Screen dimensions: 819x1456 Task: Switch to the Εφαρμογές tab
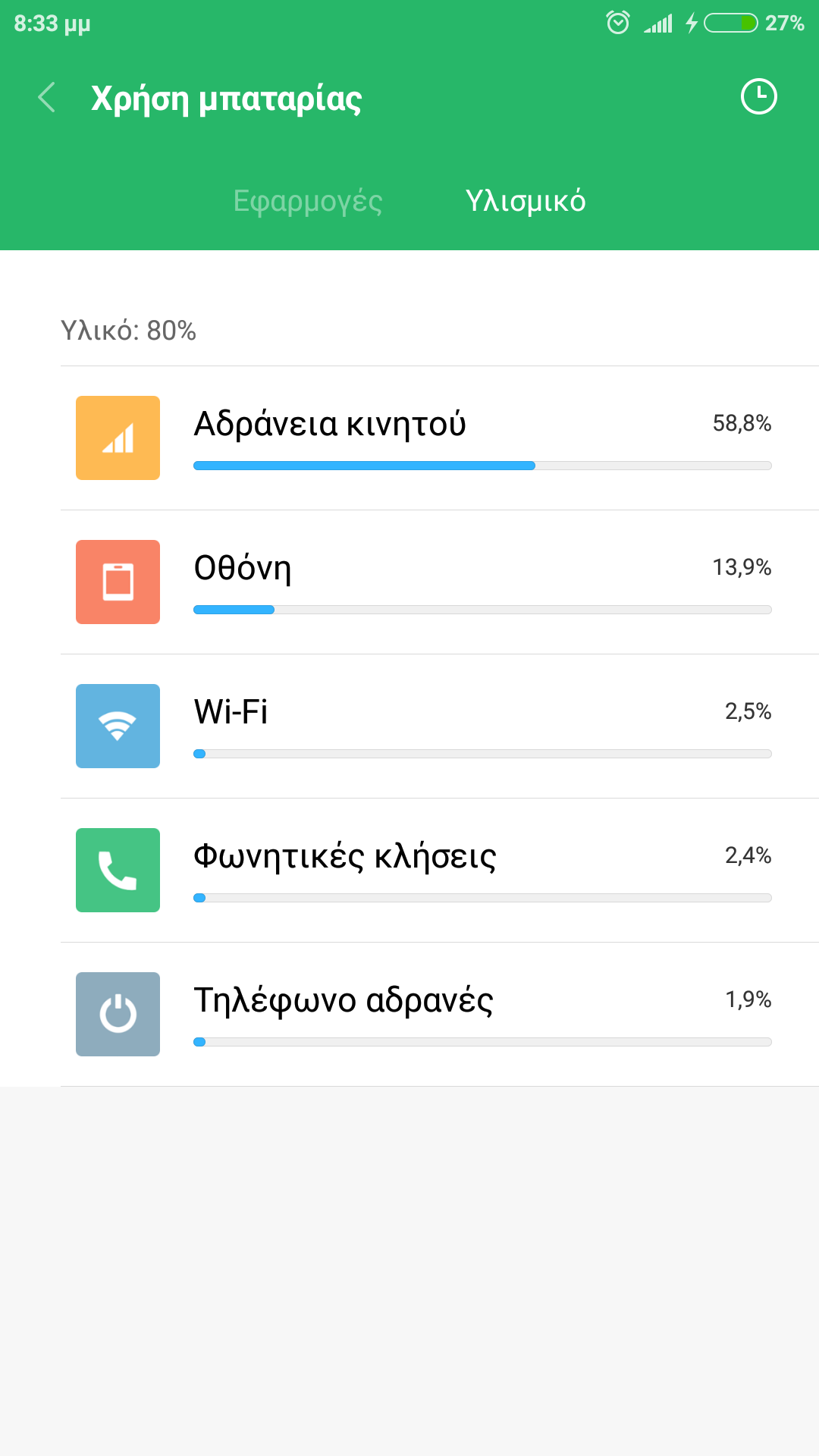coord(307,201)
